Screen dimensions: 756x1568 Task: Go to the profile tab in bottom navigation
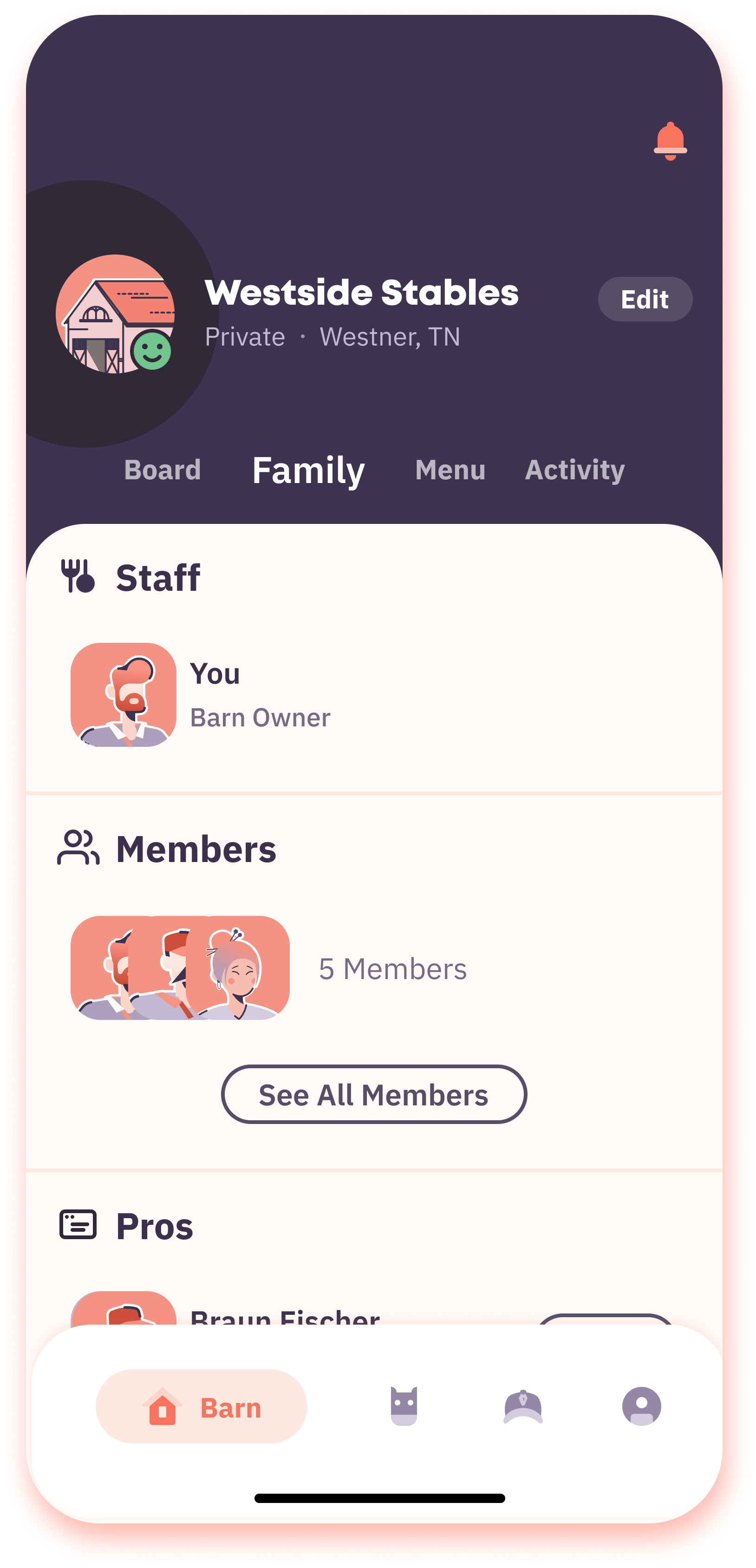[x=641, y=1407]
